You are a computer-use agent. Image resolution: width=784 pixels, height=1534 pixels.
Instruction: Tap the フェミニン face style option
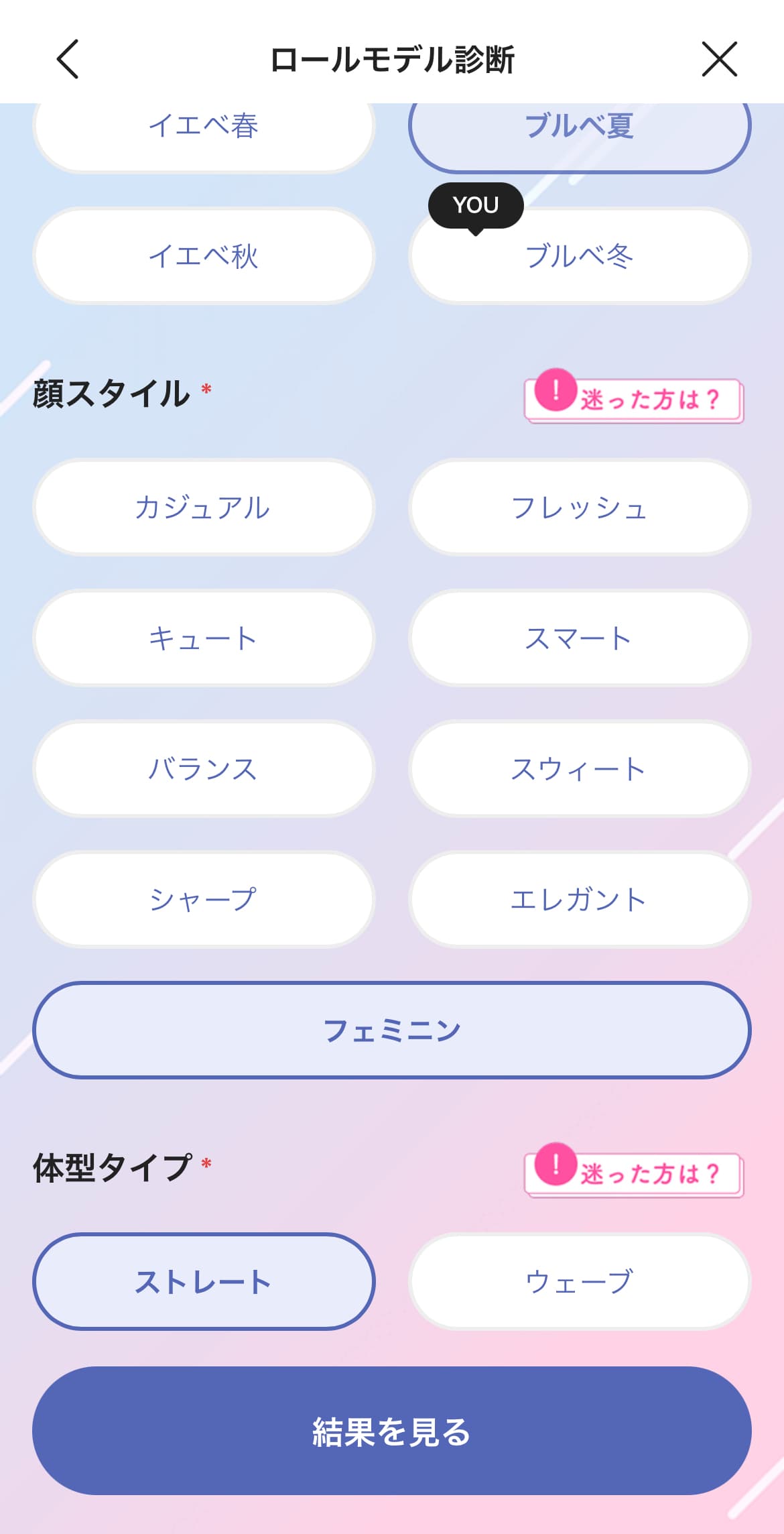click(392, 1030)
